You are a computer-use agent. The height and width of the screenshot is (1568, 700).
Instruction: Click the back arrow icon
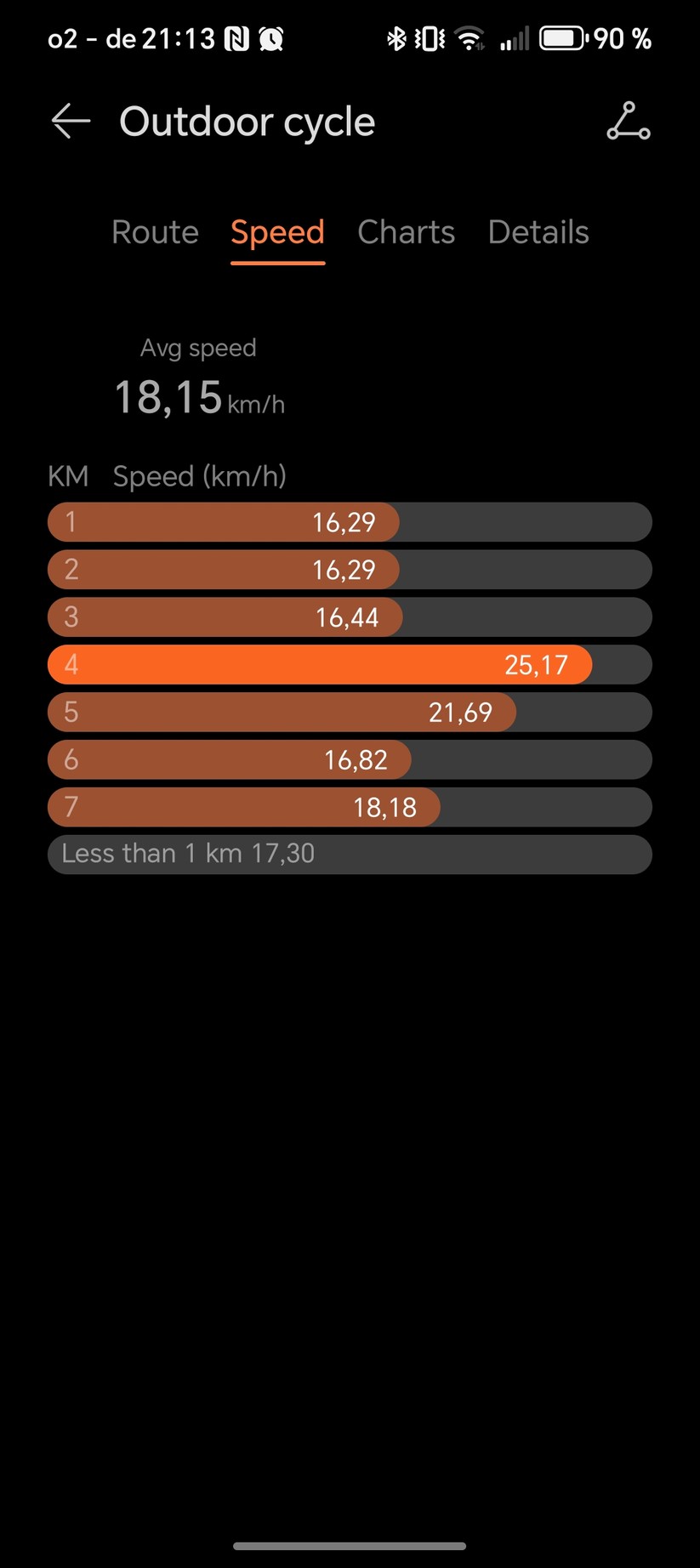(x=71, y=121)
